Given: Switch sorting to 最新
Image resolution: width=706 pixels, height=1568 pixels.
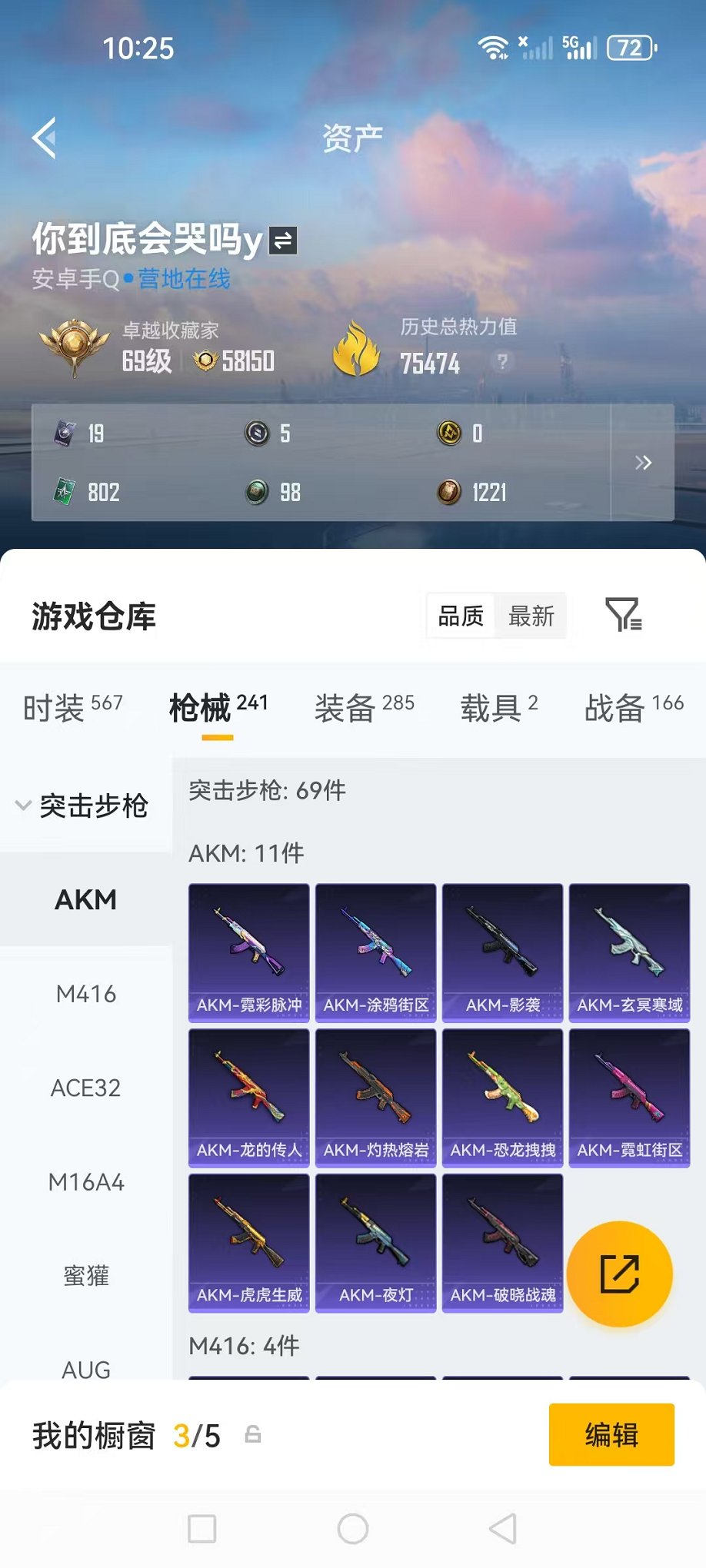Looking at the screenshot, I should (x=531, y=615).
